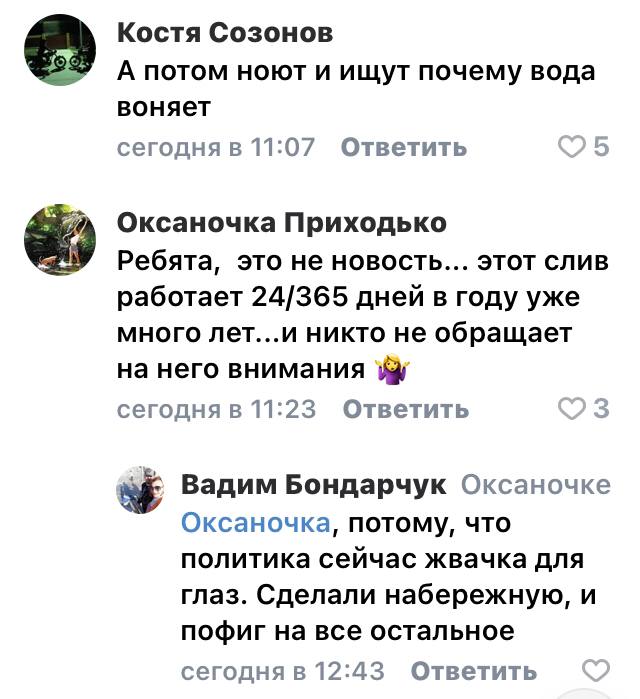Open Оксаночка Приходько's profile name
Viewport: 640px width, 699px height.
282,222
